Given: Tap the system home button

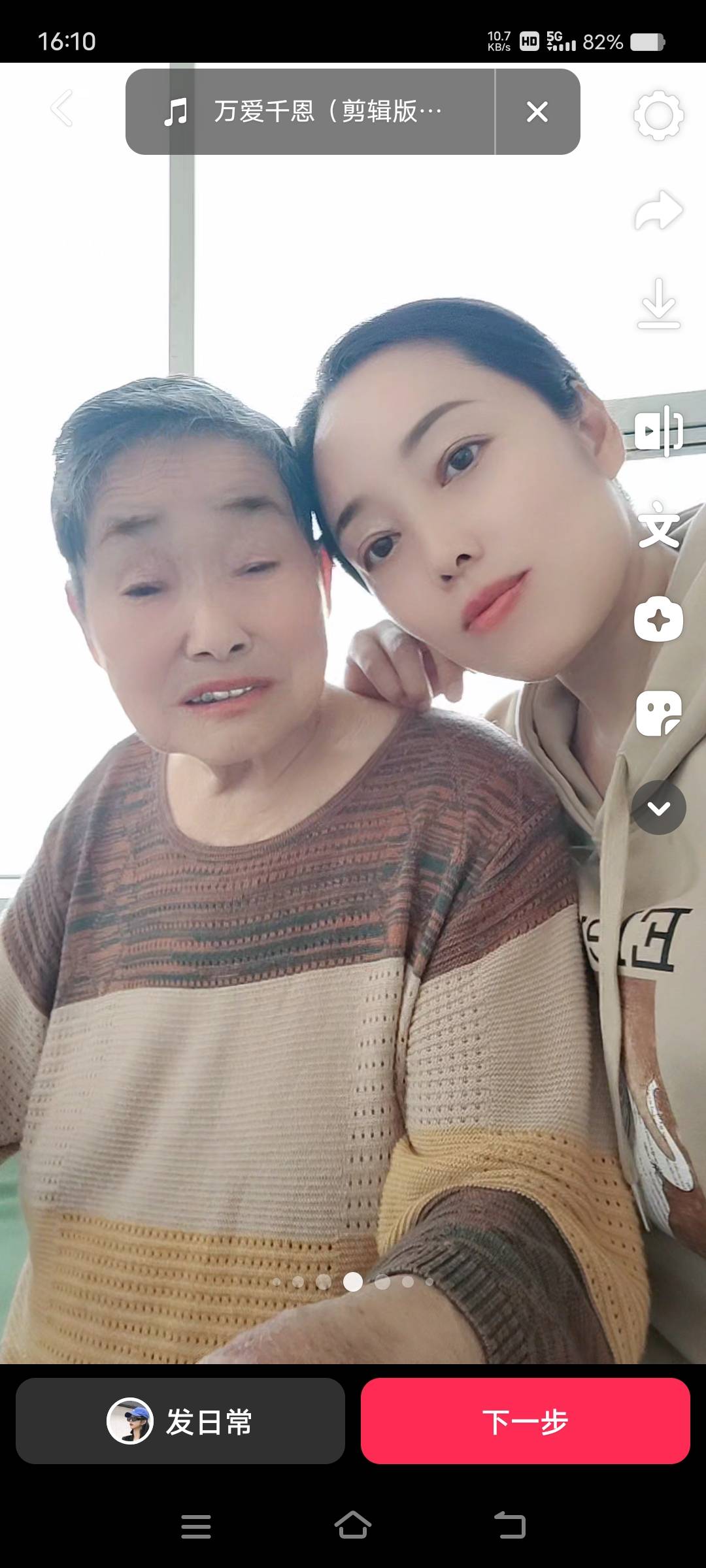Looking at the screenshot, I should (353, 1526).
